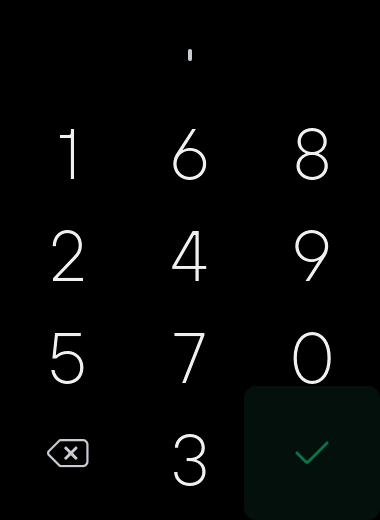Enter digit 0 on the keypad
Image resolution: width=380 pixels, height=520 pixels.
312,358
